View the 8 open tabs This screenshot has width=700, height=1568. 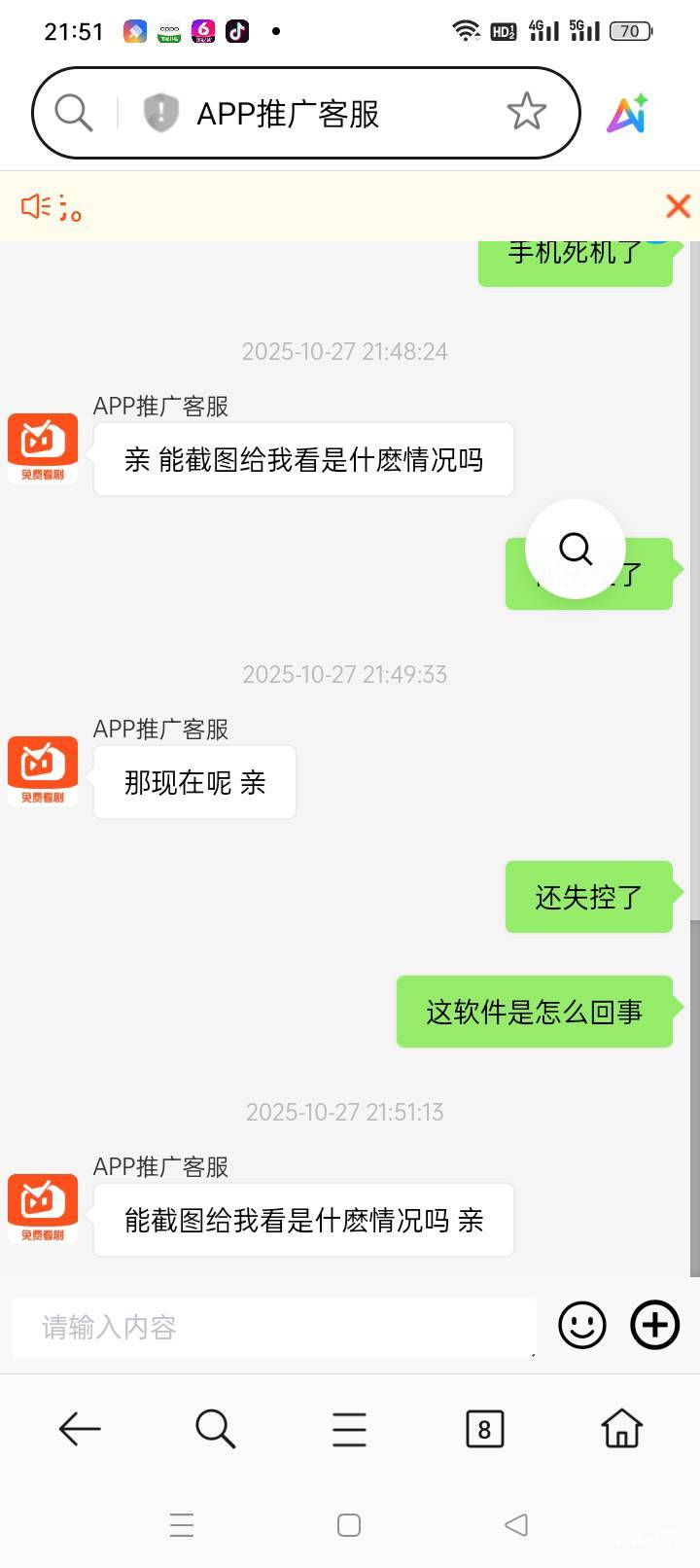click(x=484, y=1429)
